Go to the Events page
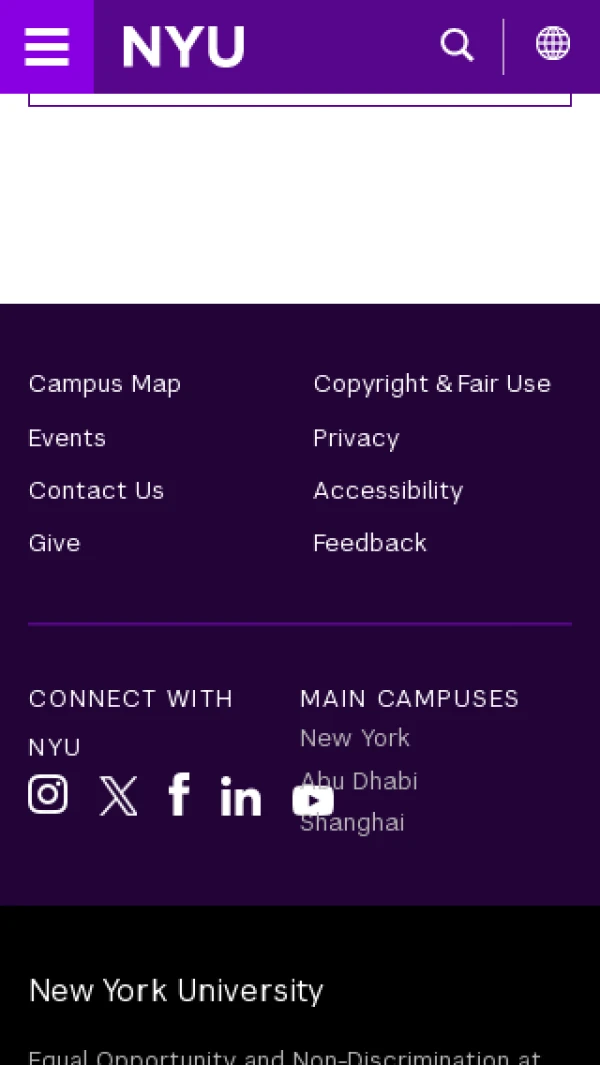The width and height of the screenshot is (600, 1065). click(67, 438)
